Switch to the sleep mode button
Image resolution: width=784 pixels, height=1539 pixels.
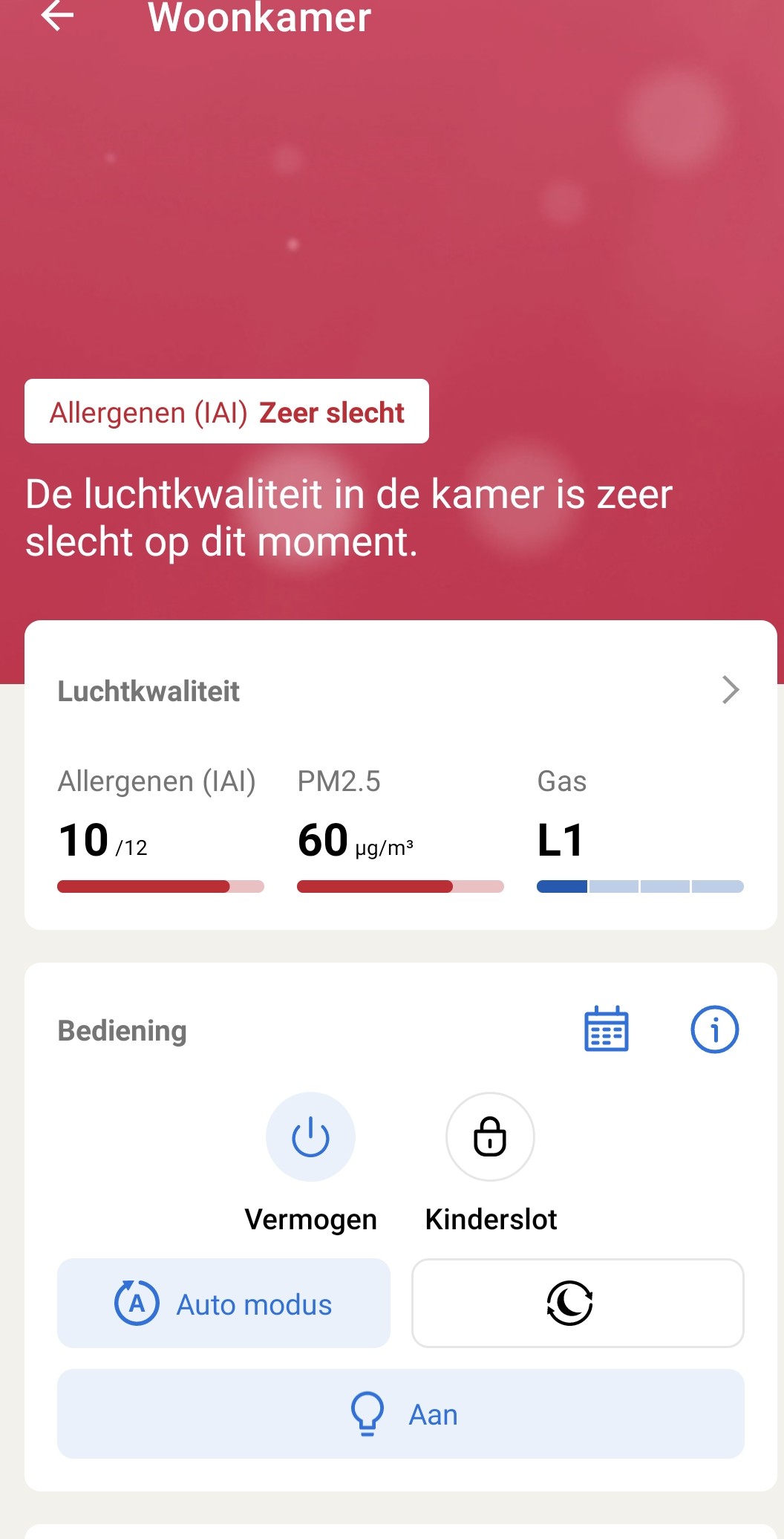tap(578, 1304)
